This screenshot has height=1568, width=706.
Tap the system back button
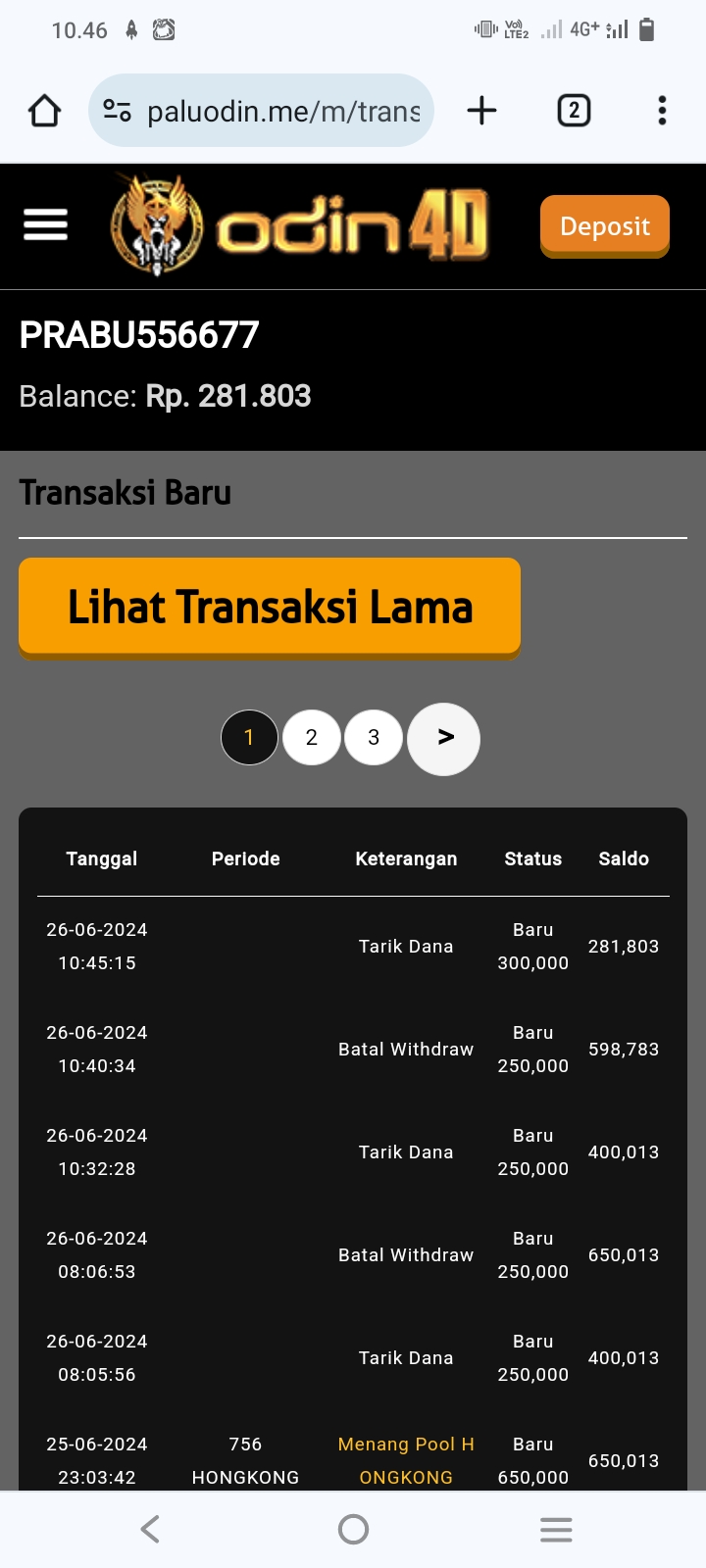point(150,1529)
